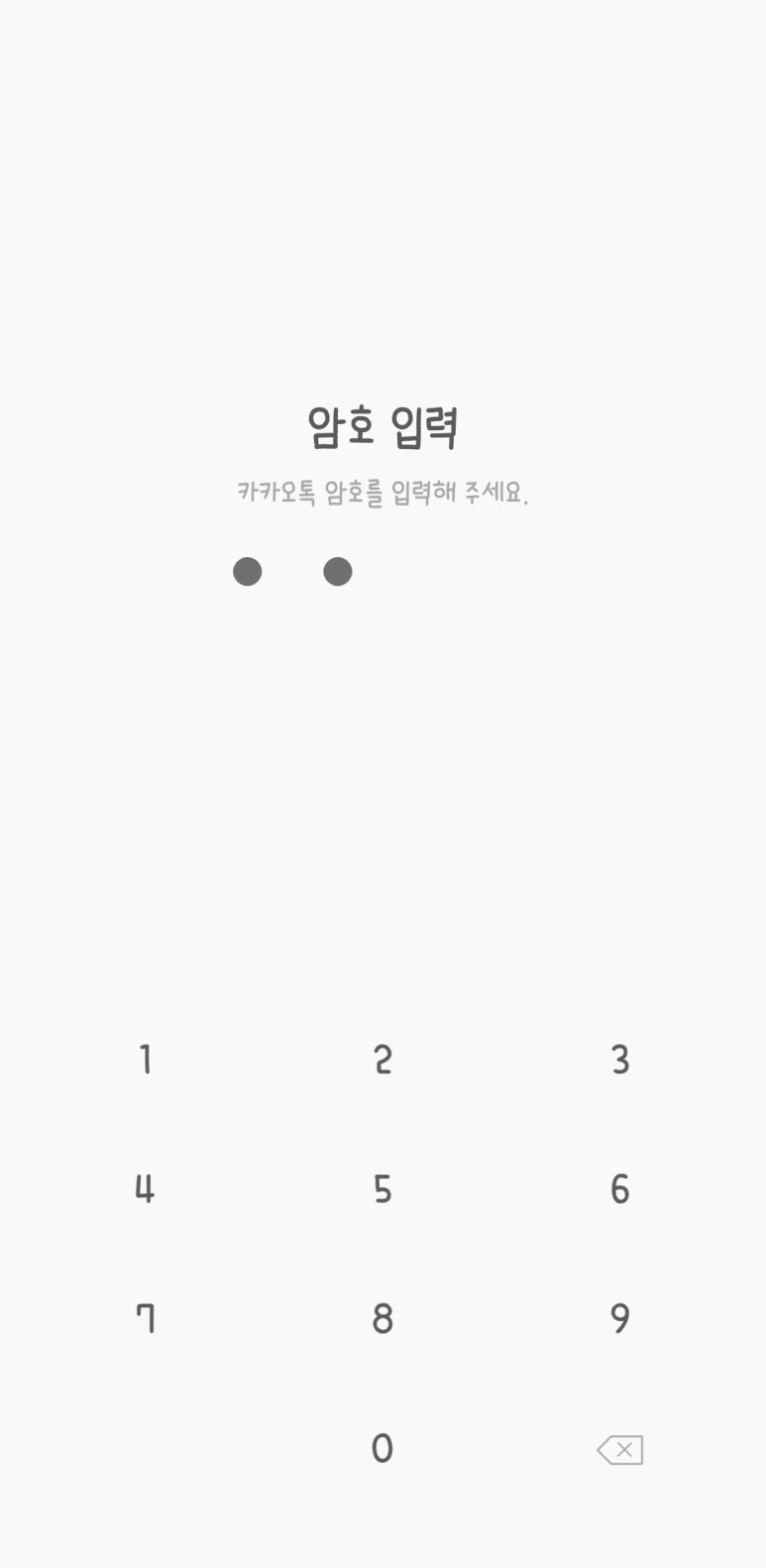The width and height of the screenshot is (766, 1568).
Task: Enter the number 4
Action: [x=145, y=1188]
